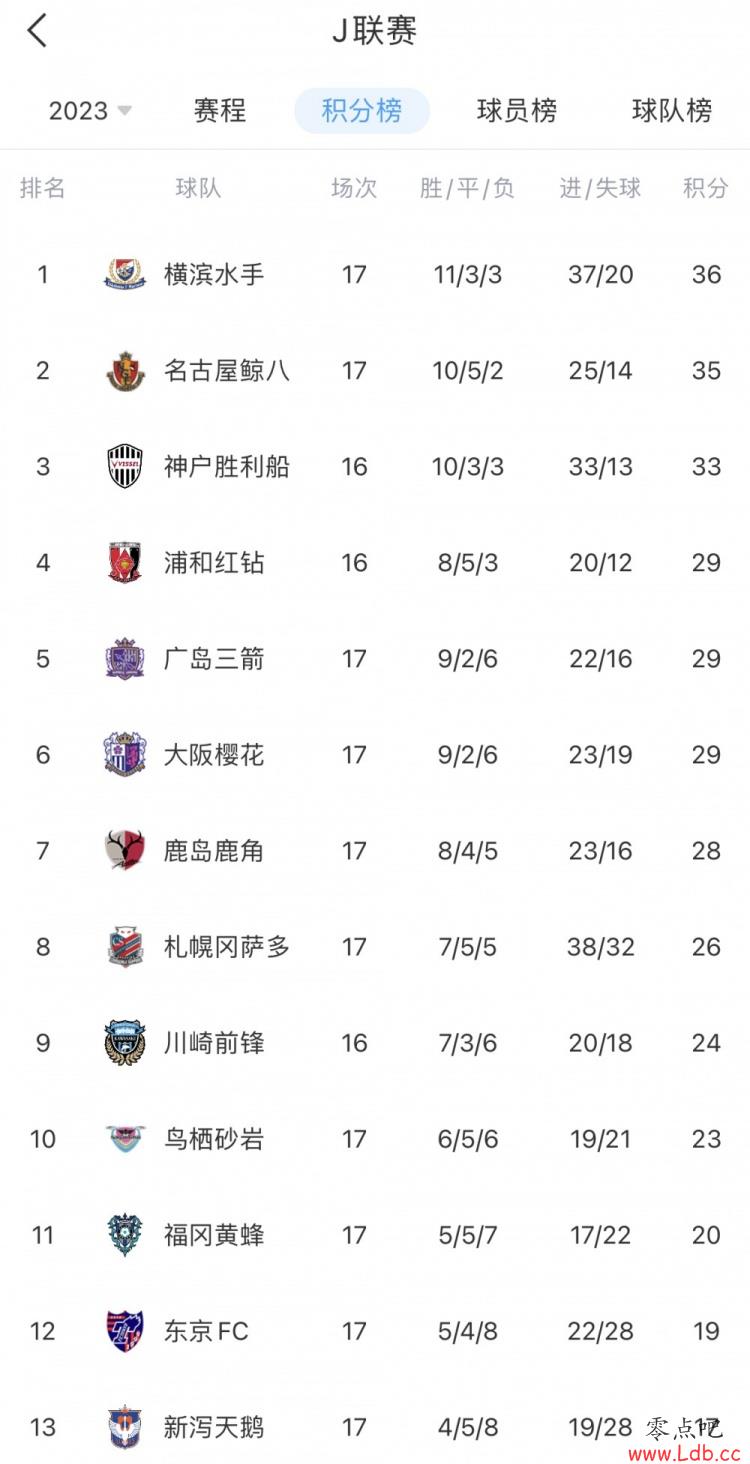Viewport: 750px width, 1464px height.
Task: Open 广岛三箭 team page
Action: click(214, 659)
